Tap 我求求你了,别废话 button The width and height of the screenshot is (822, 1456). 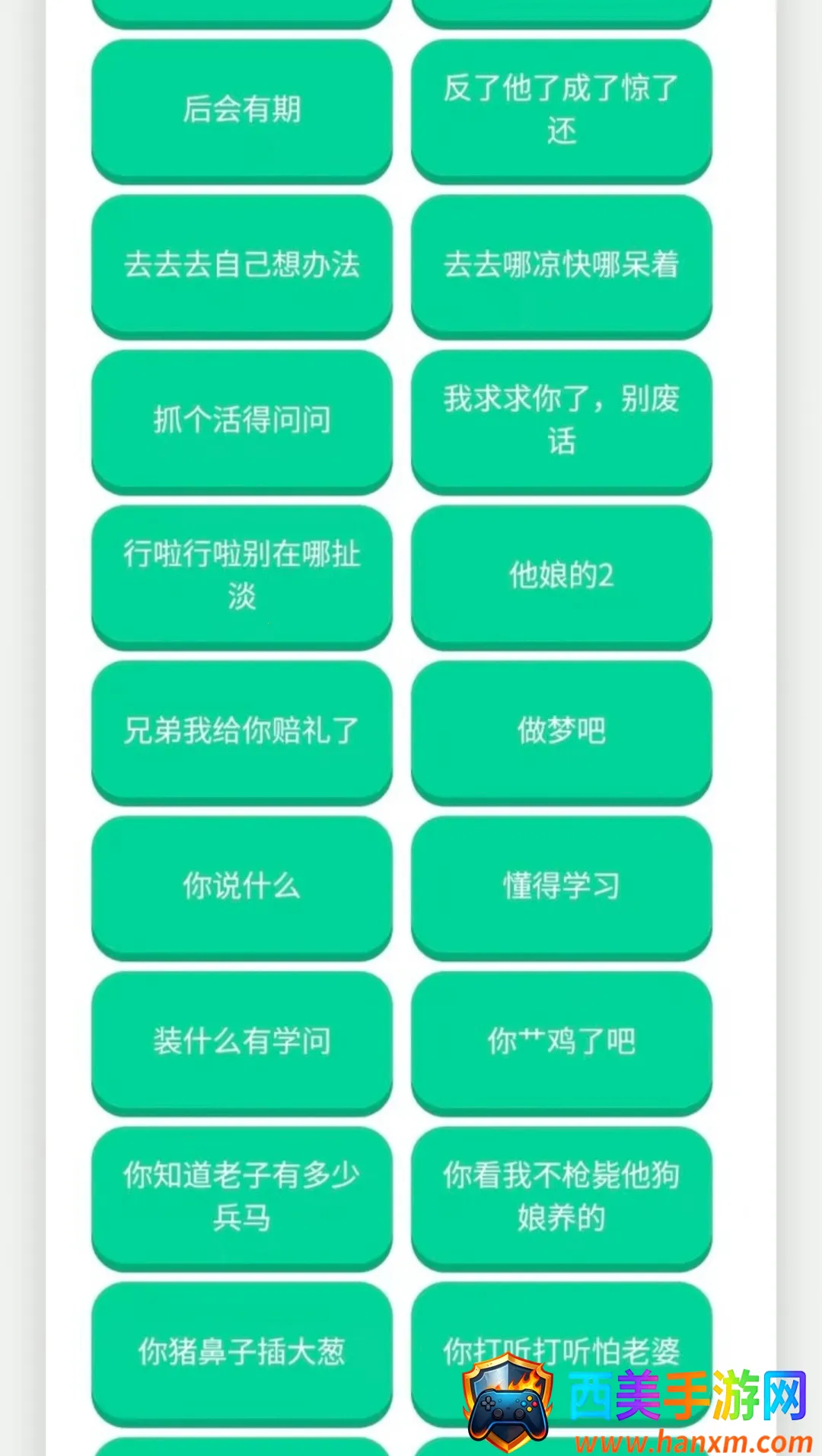coord(562,420)
